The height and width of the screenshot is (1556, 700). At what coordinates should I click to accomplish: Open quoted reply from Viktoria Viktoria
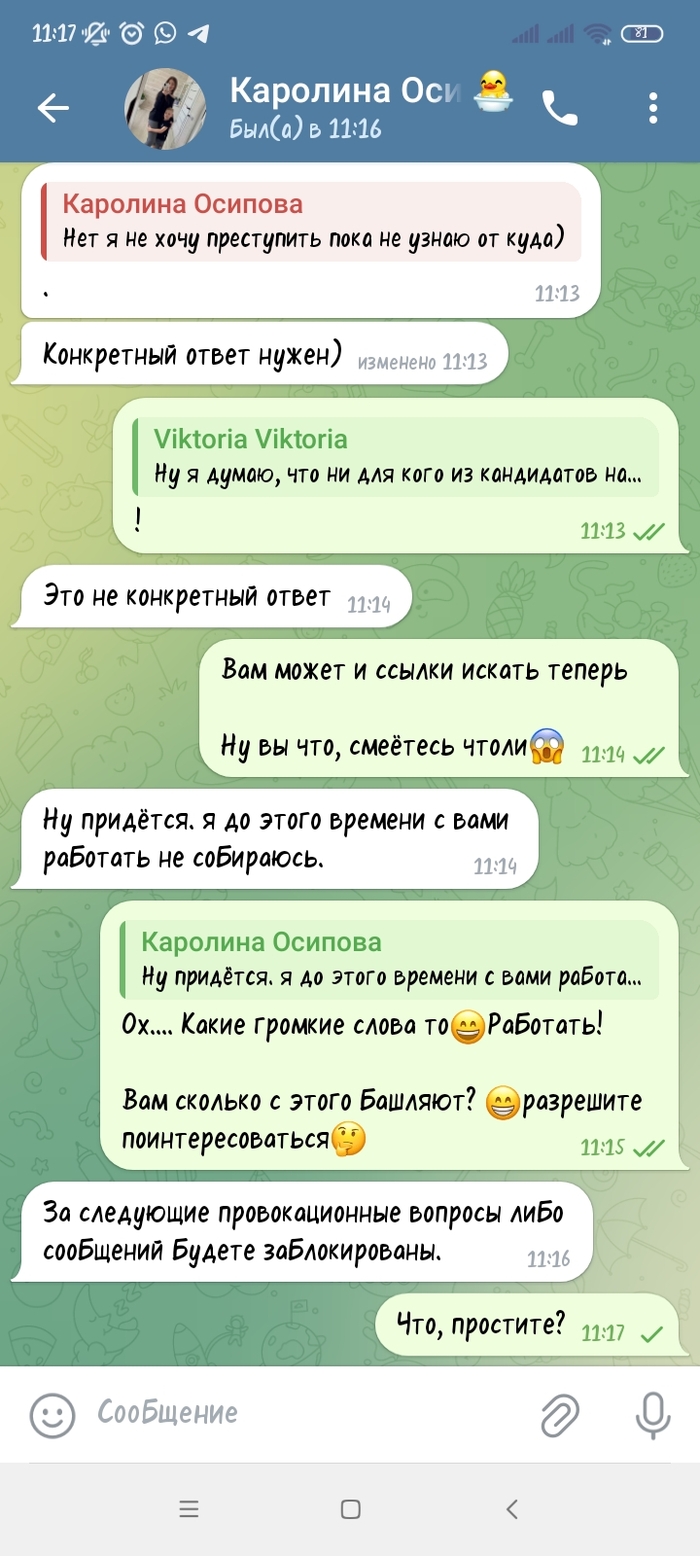point(395,457)
